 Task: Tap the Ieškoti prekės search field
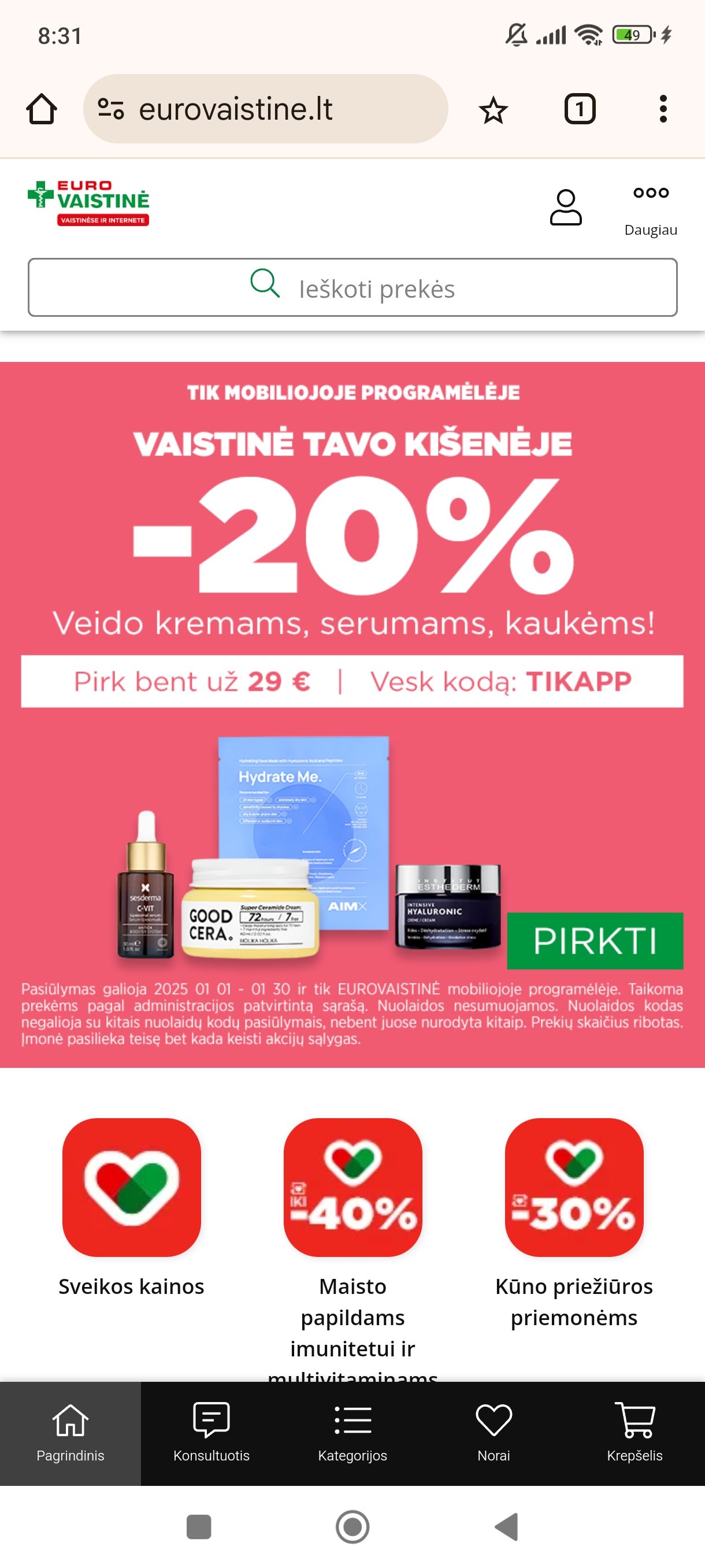352,288
